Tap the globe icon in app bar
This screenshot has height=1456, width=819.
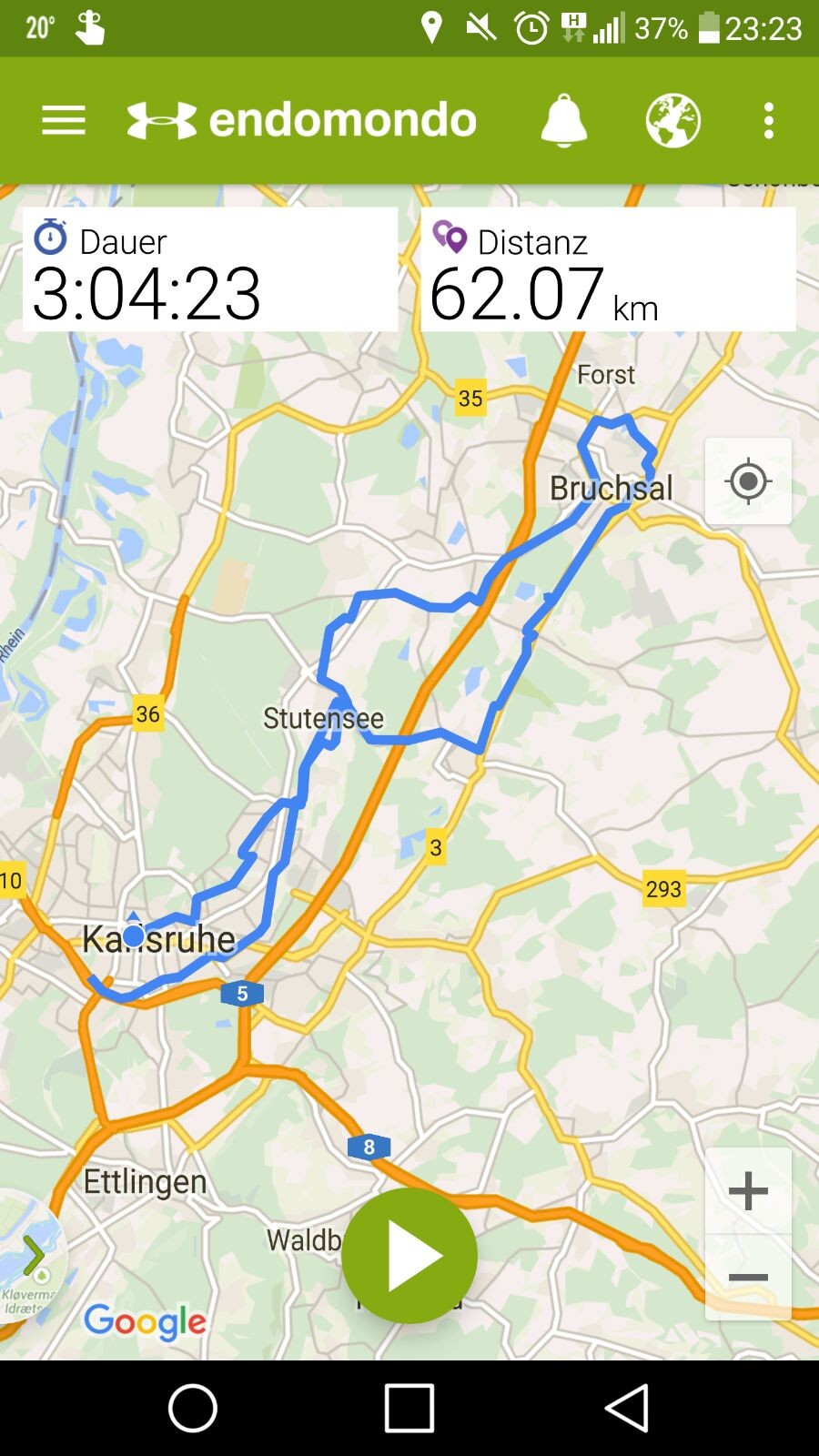click(672, 120)
